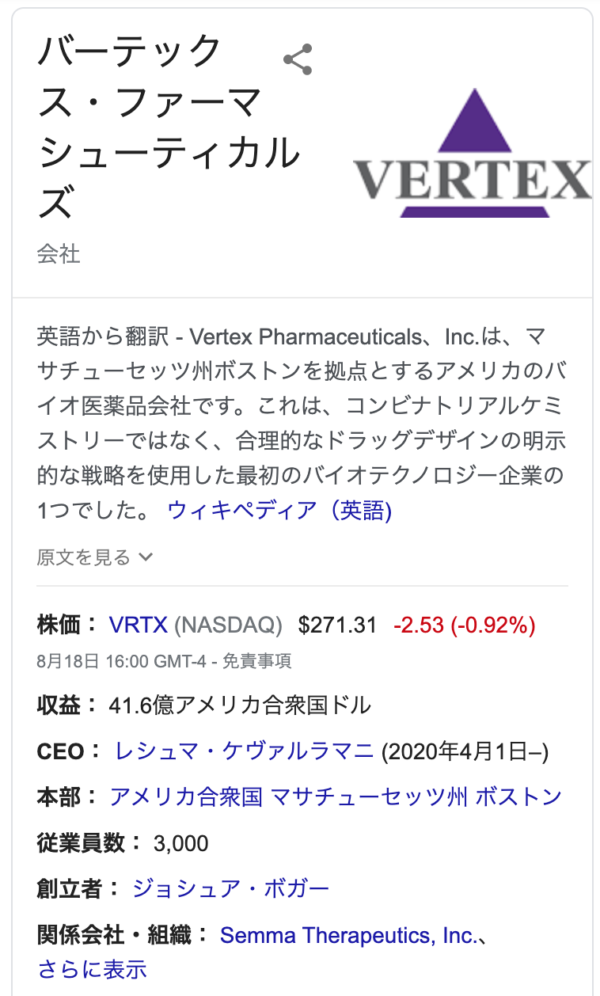Open the VRTX stock ticker link
The image size is (600, 996).
coord(138,625)
